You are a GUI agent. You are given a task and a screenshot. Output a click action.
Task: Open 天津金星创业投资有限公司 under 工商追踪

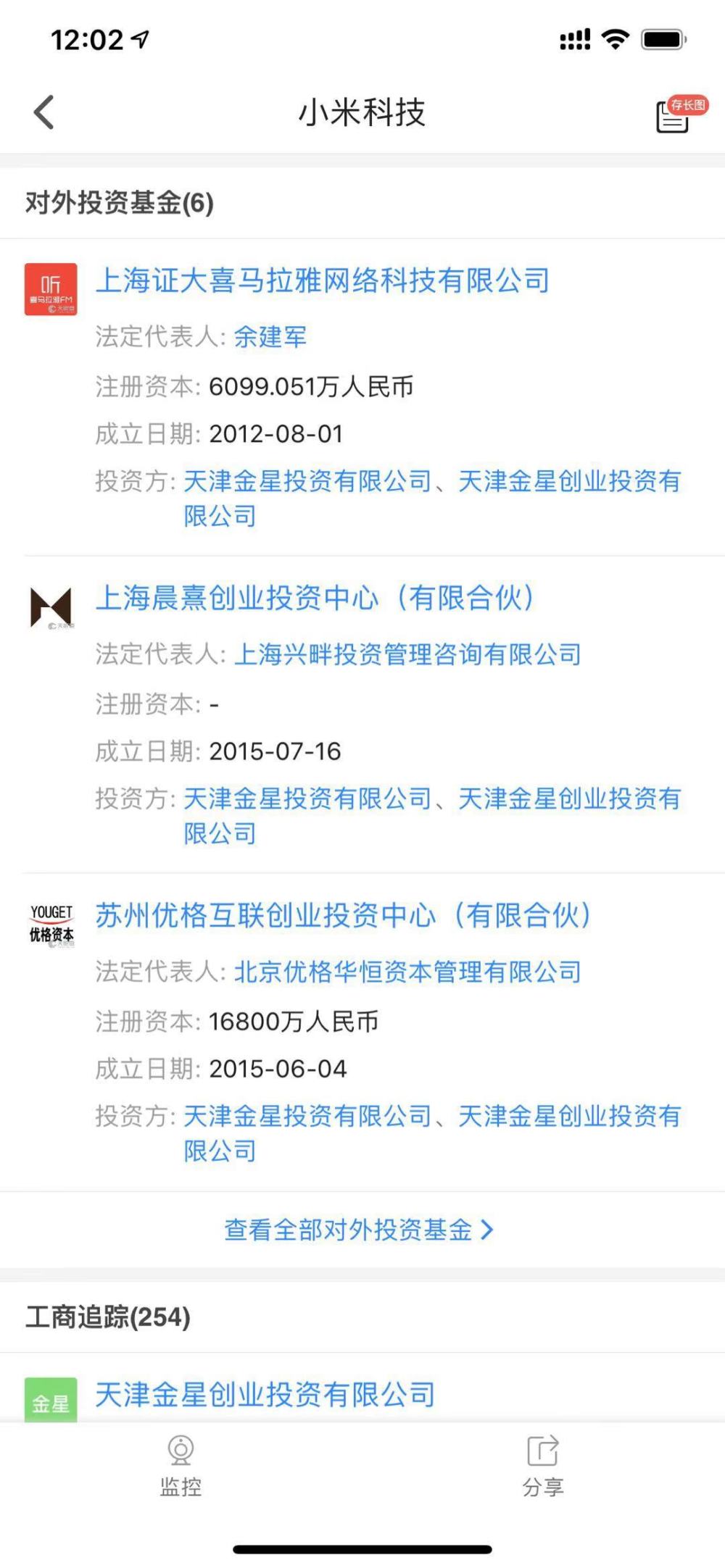[x=265, y=1395]
